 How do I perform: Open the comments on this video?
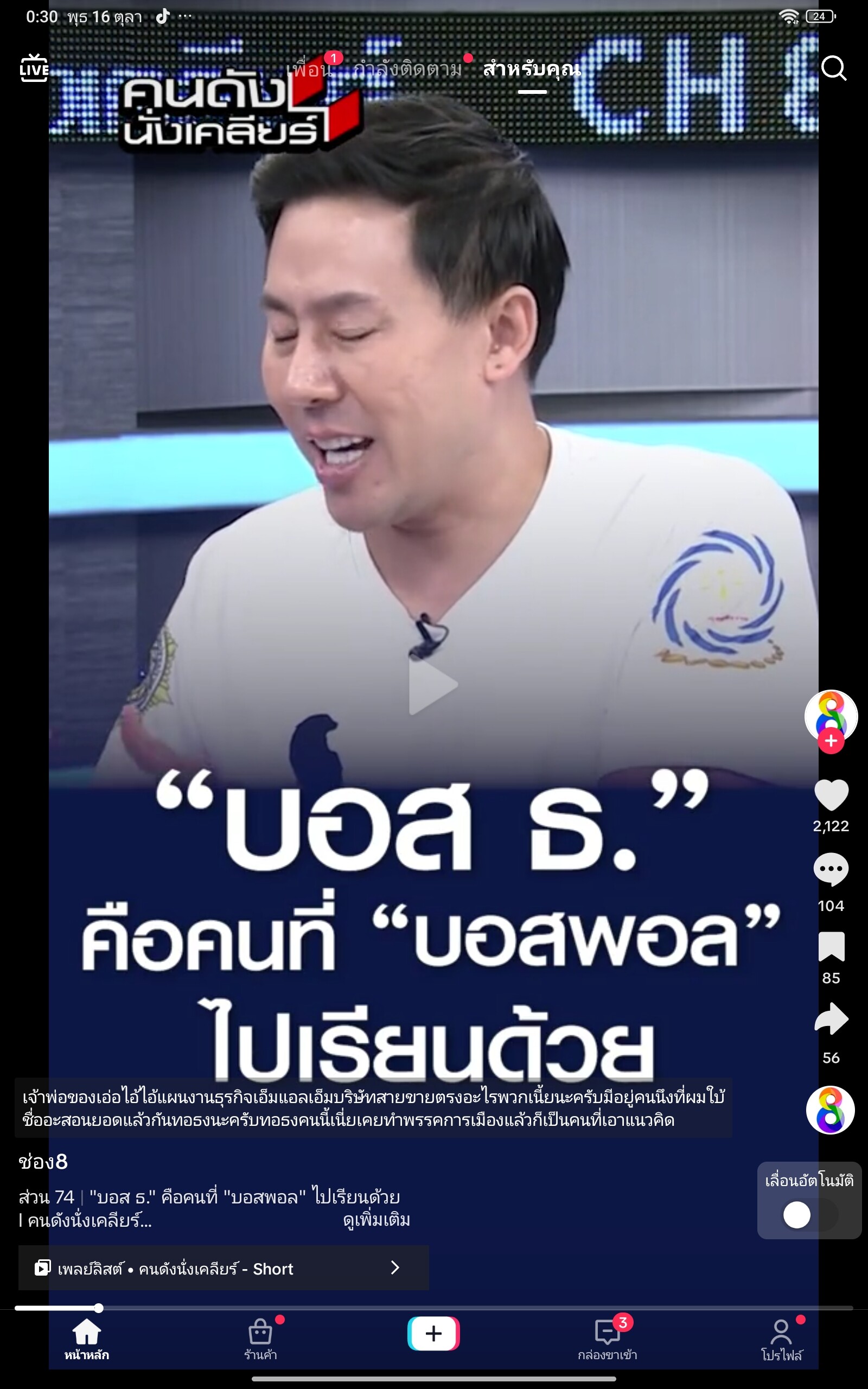[831, 870]
